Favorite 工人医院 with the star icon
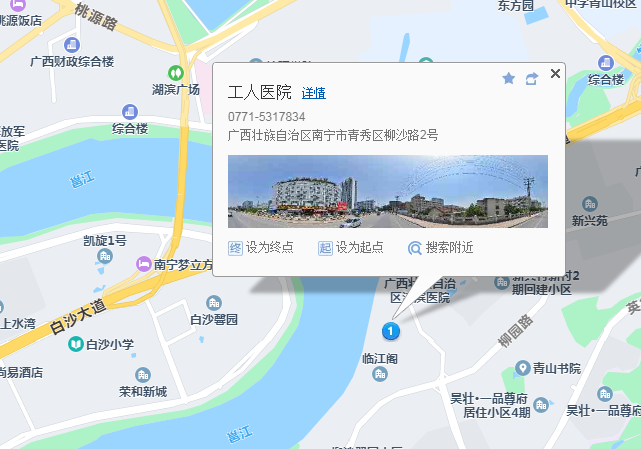 [508, 77]
